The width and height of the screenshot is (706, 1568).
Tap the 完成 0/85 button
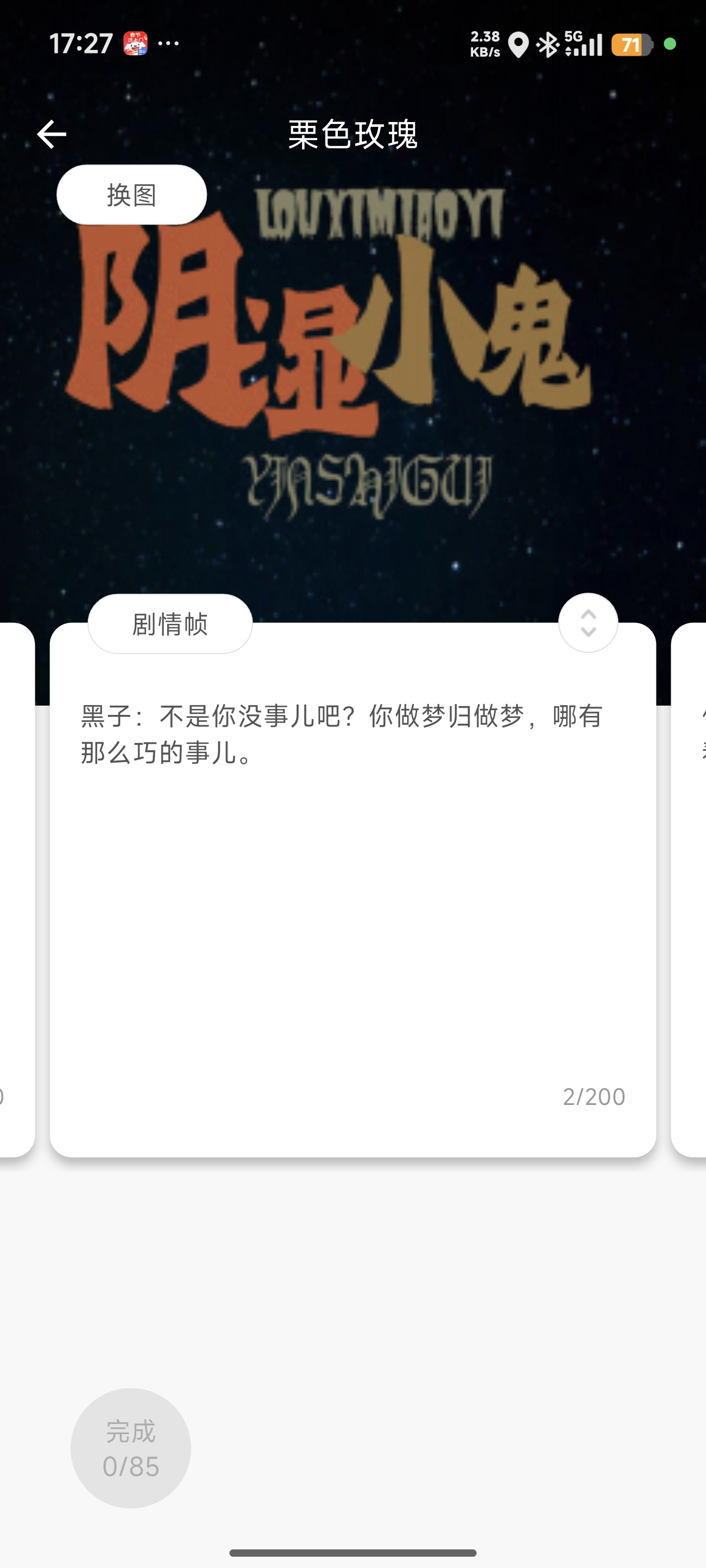[131, 1448]
